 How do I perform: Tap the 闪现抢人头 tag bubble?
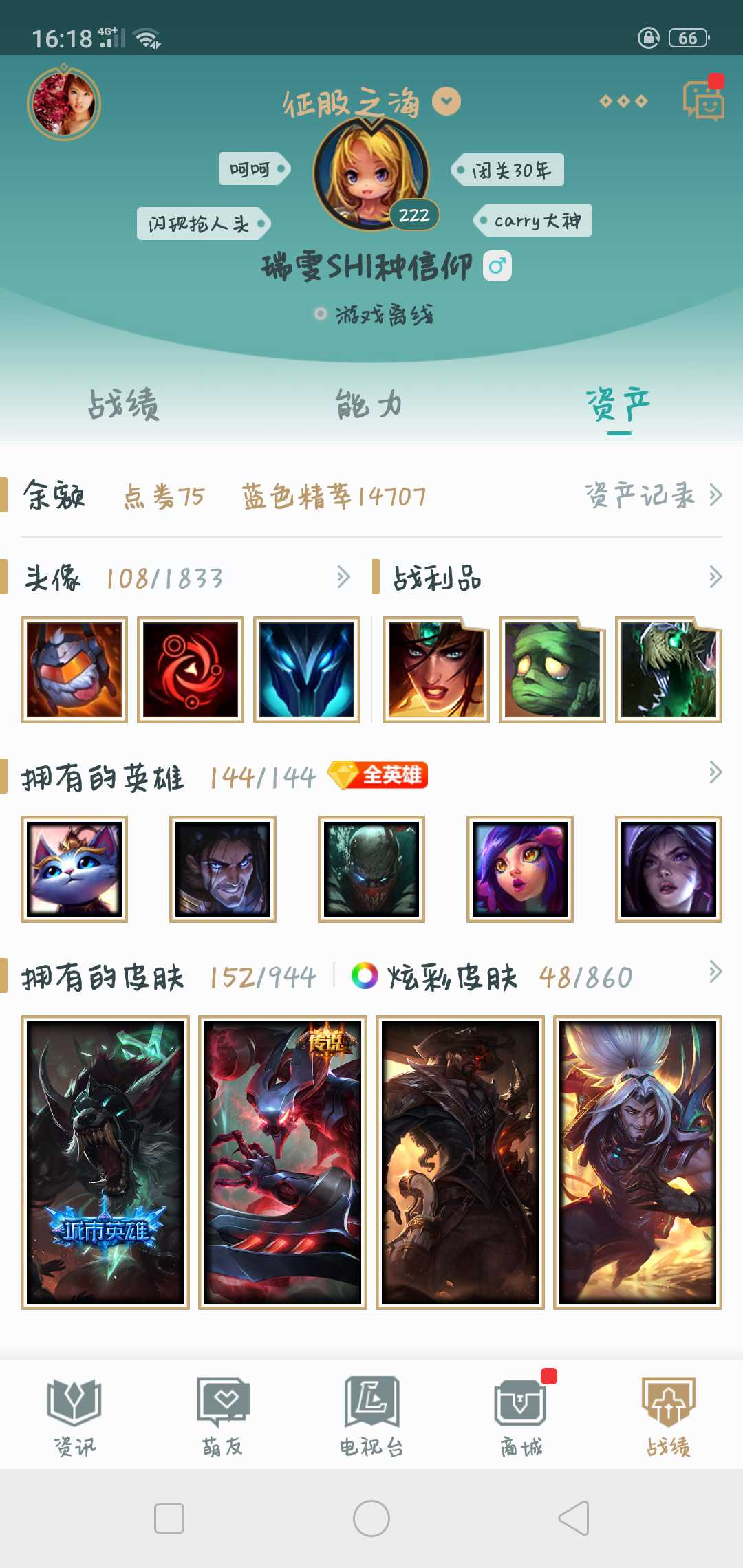[x=203, y=222]
